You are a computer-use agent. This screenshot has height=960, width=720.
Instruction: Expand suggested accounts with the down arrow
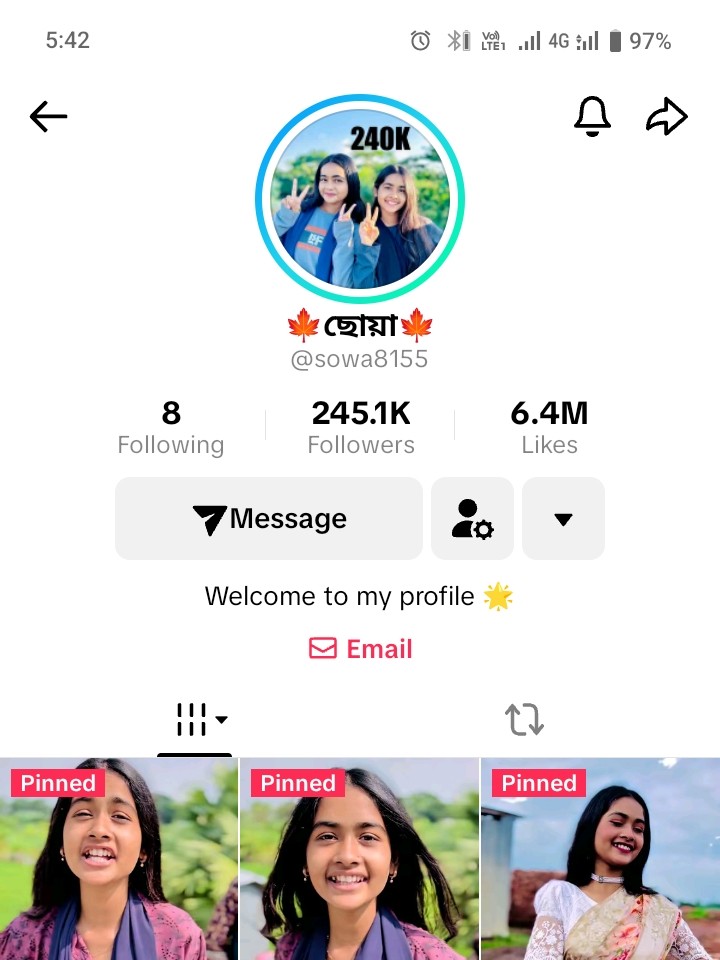[563, 519]
